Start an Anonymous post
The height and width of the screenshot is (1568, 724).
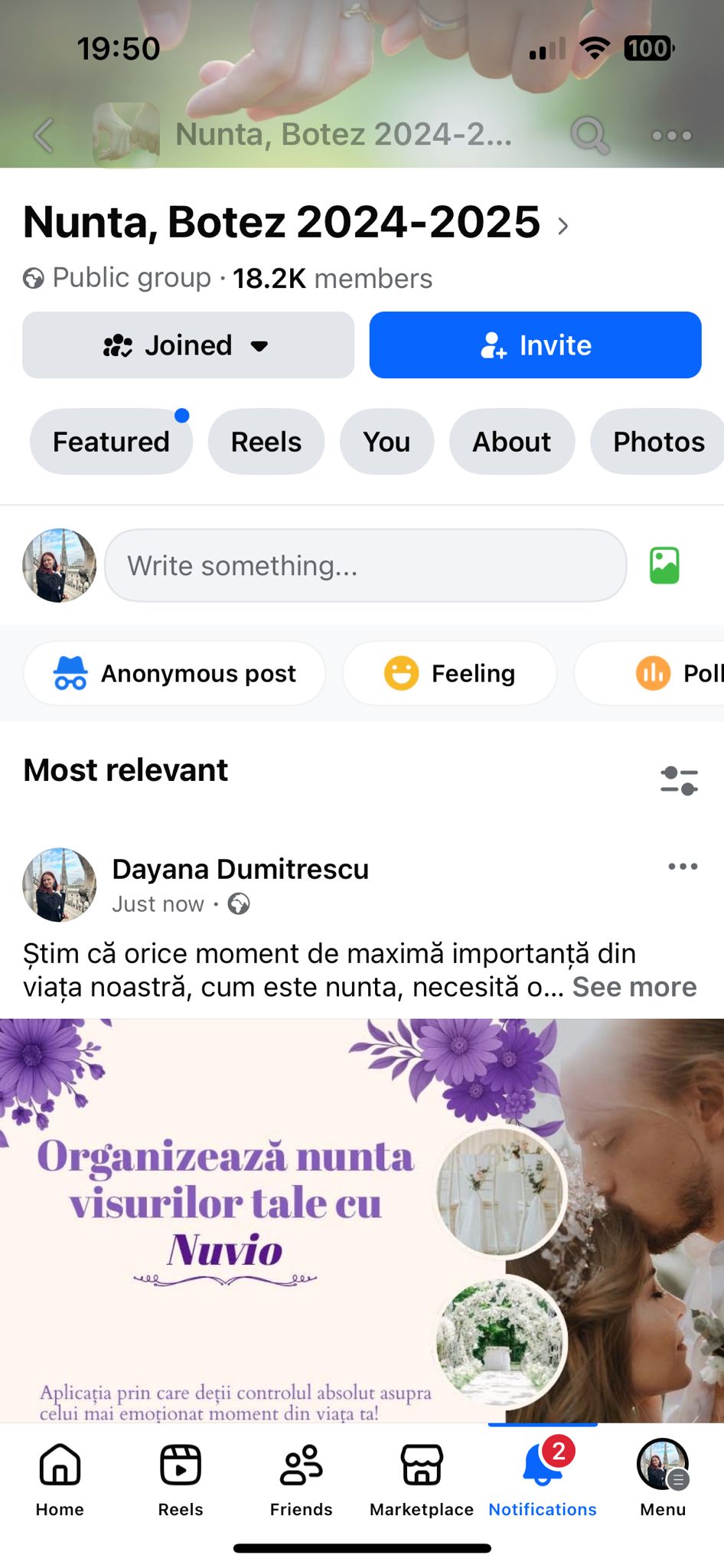174,673
